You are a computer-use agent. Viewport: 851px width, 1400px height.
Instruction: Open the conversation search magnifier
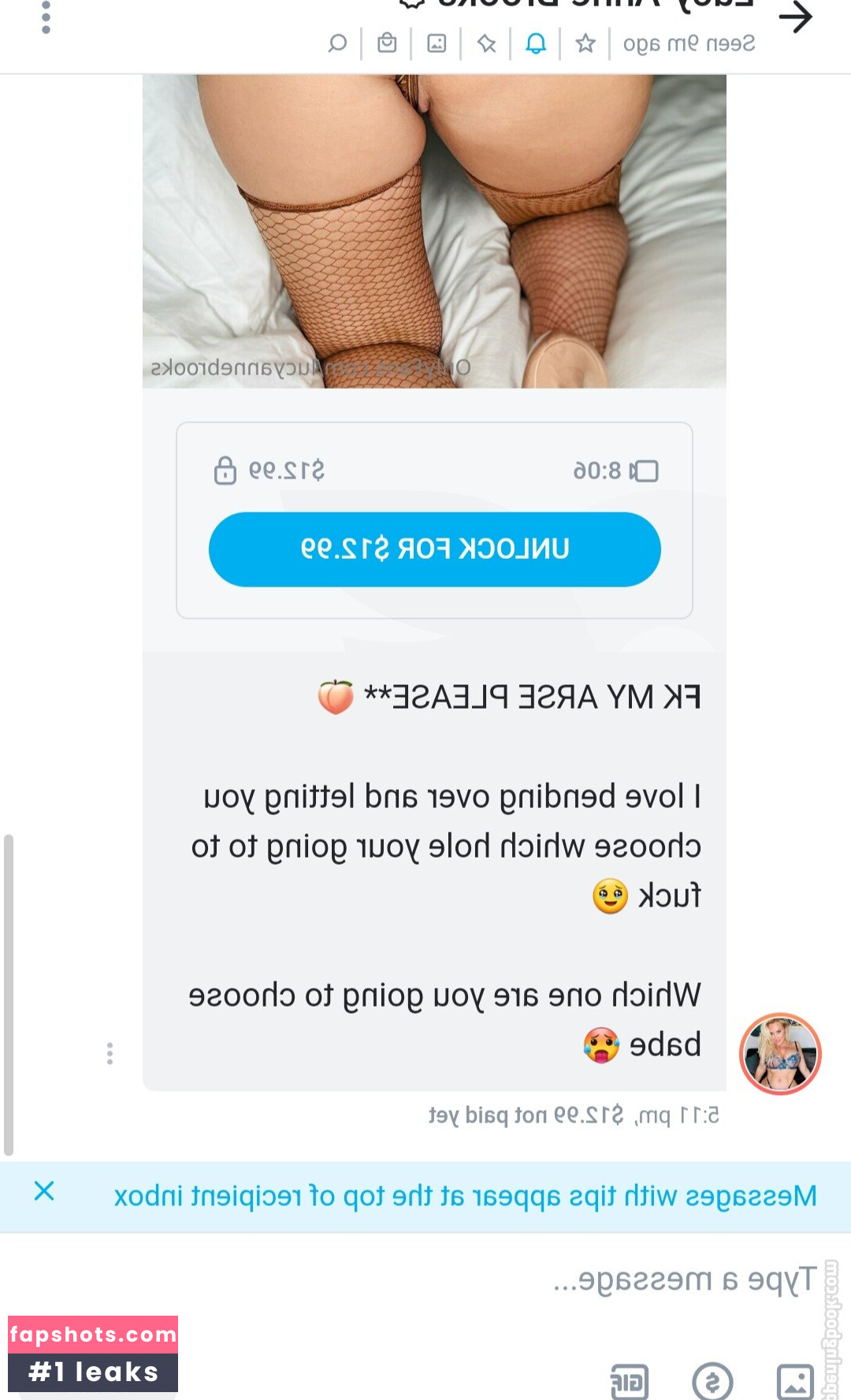coord(338,43)
